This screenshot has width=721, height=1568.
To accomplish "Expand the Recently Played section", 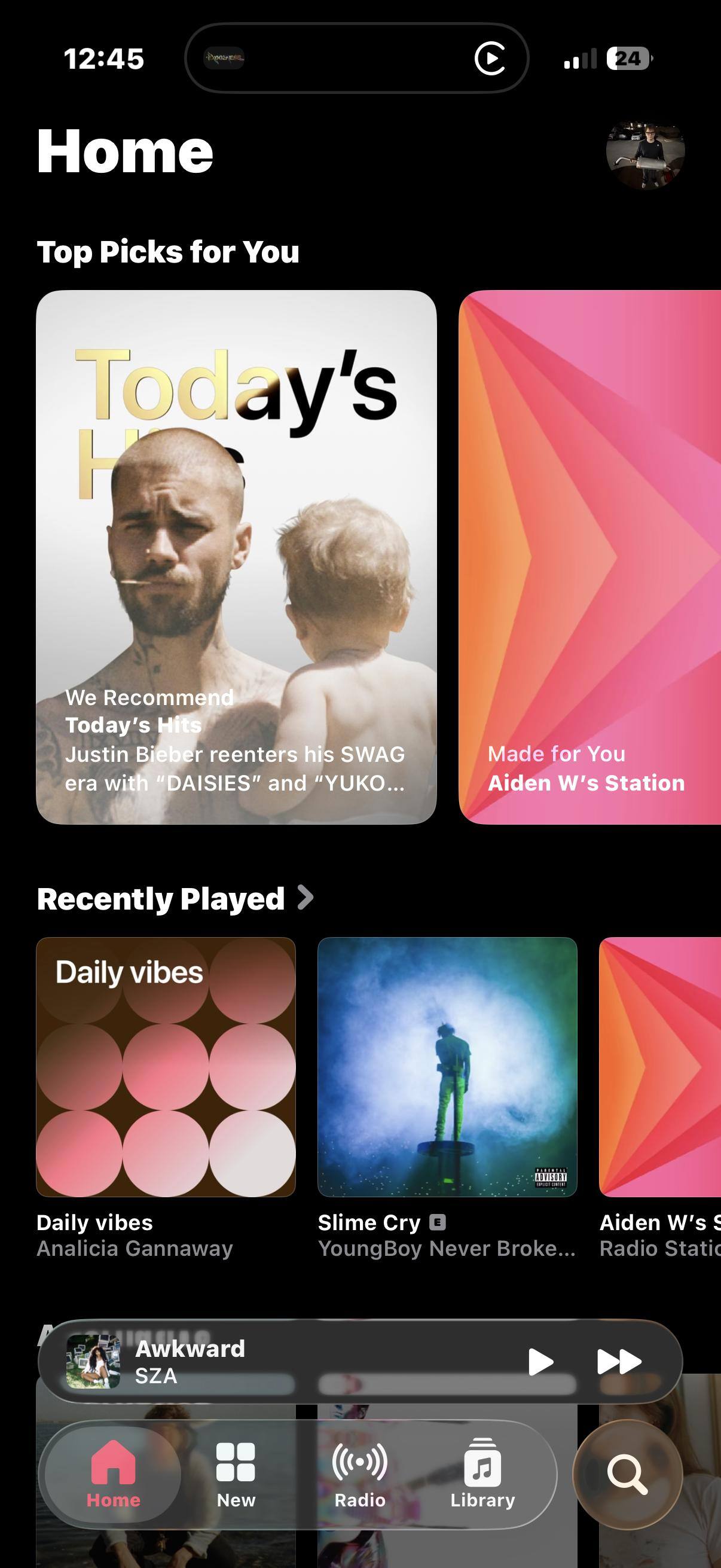I will (x=175, y=898).
